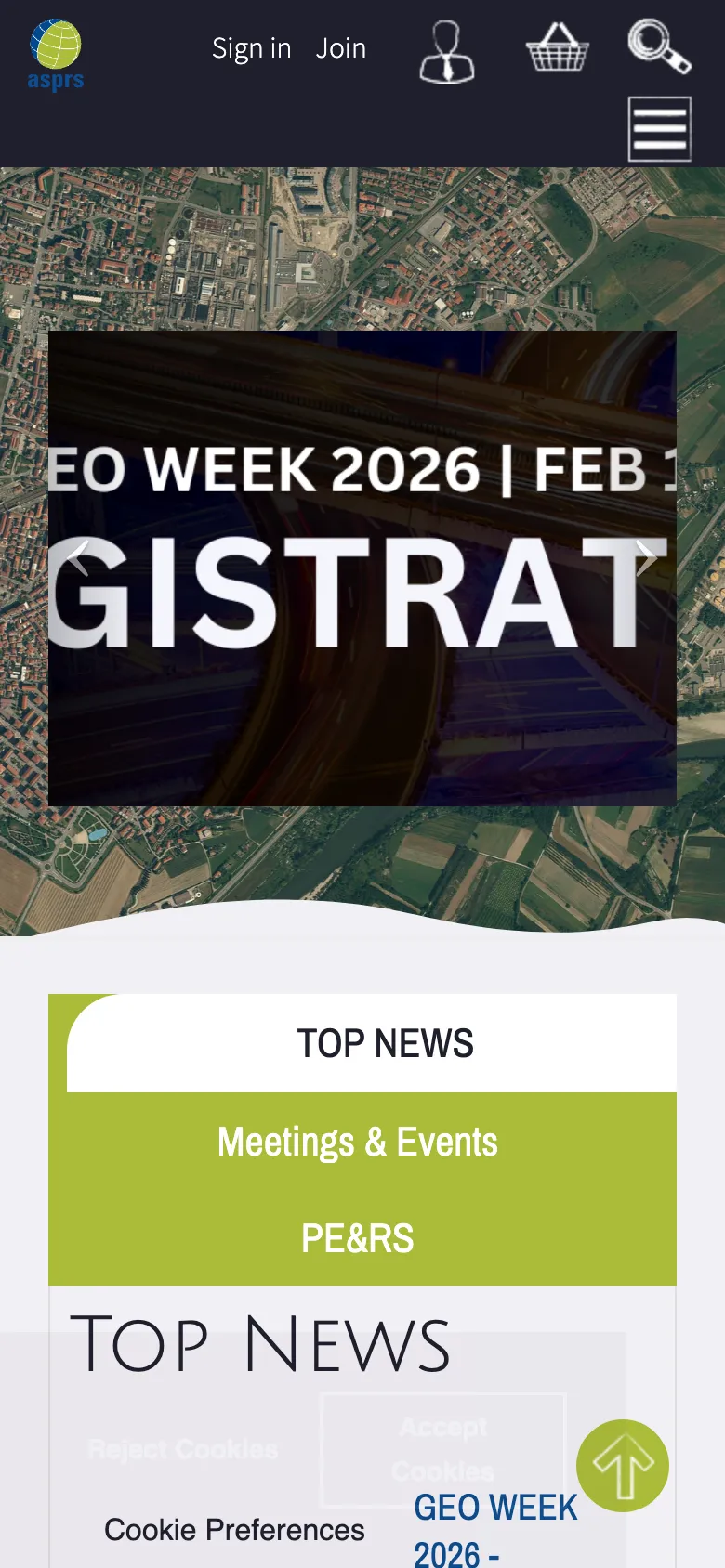Image resolution: width=725 pixels, height=1568 pixels.
Task: Open Cookie Preferences
Action: [x=234, y=1530]
